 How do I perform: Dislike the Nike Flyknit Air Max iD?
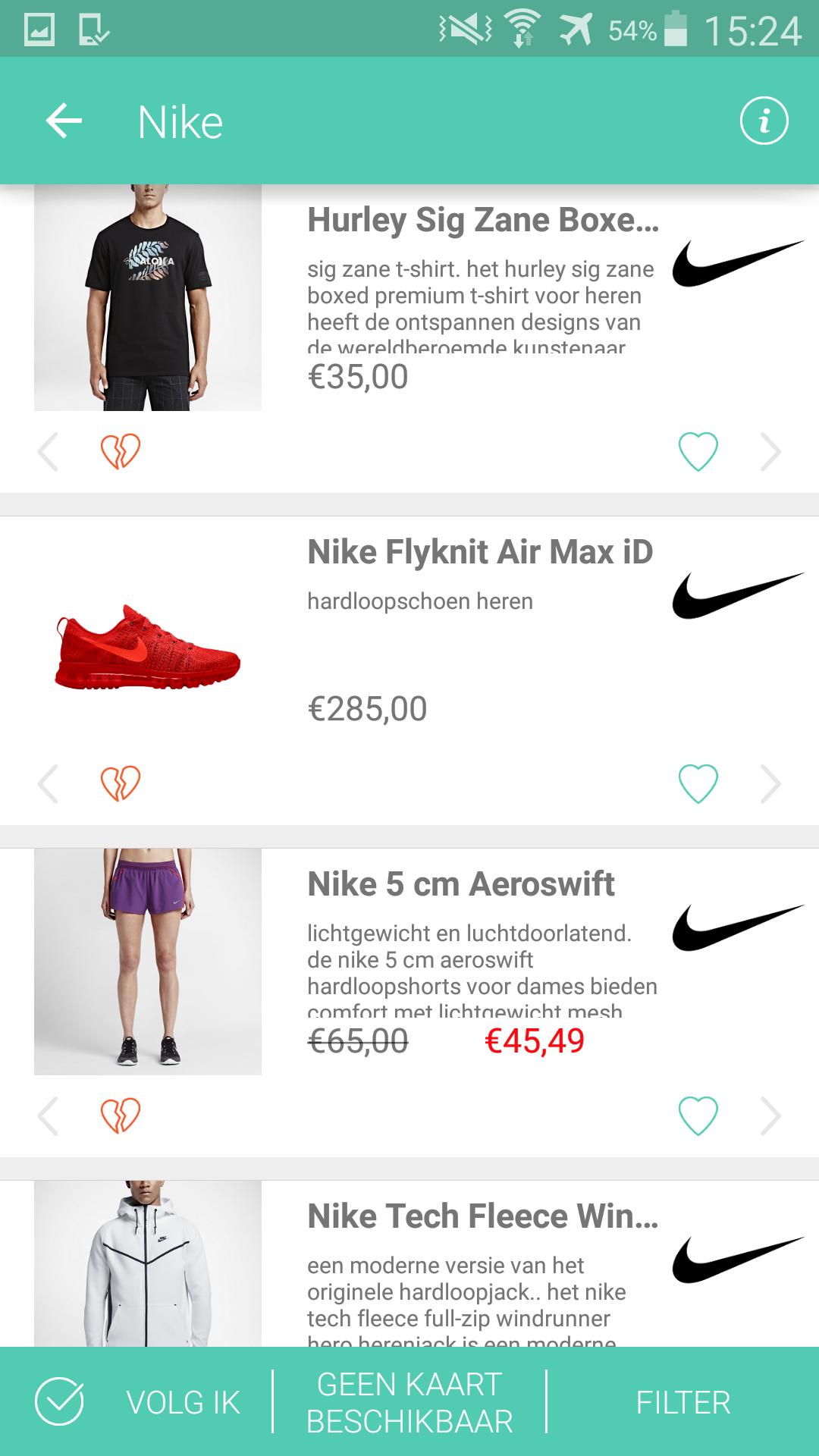click(x=121, y=783)
